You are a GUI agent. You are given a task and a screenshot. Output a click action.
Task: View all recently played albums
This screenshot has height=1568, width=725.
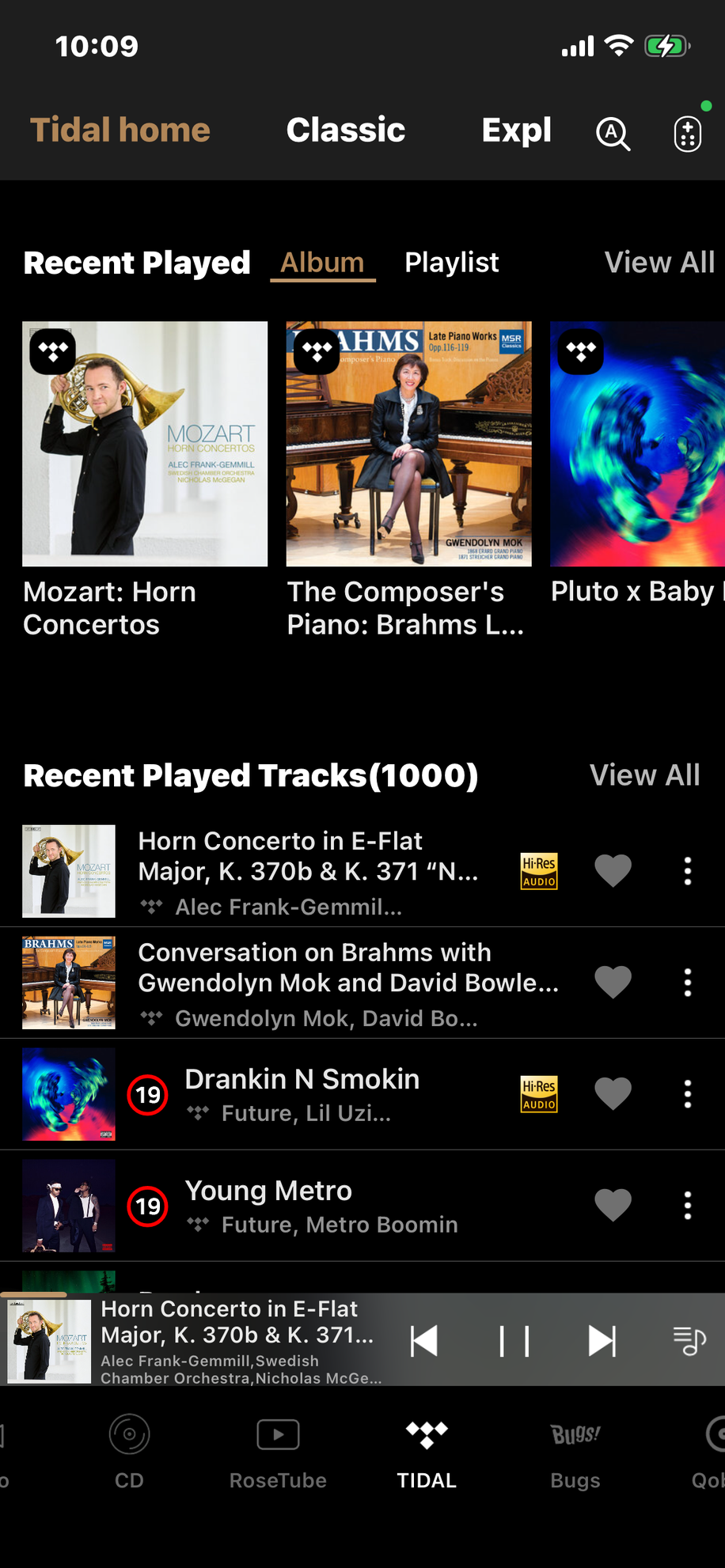click(659, 263)
